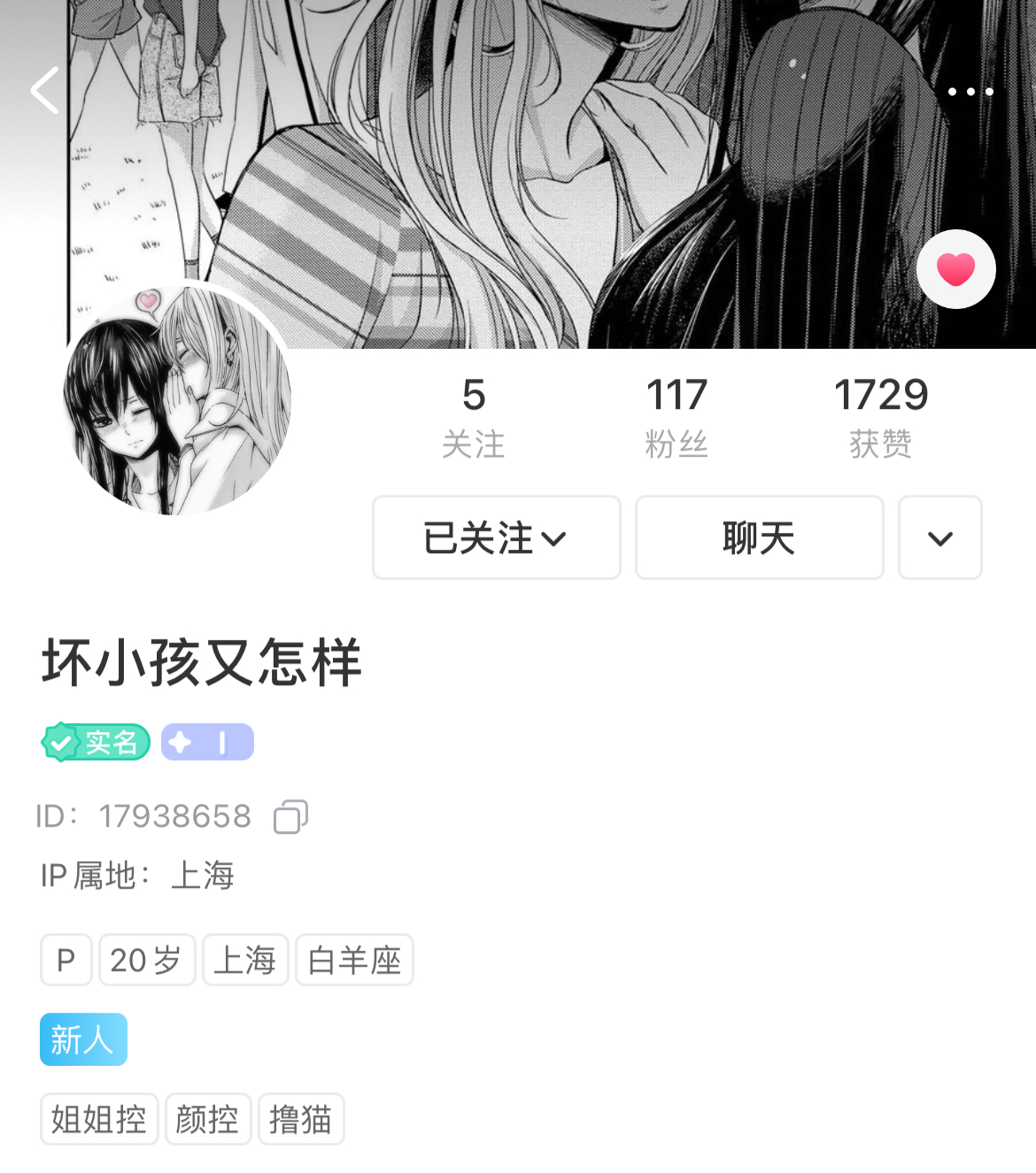The height and width of the screenshot is (1173, 1036).
Task: Start a chat with 聊天 button
Action: tap(759, 537)
